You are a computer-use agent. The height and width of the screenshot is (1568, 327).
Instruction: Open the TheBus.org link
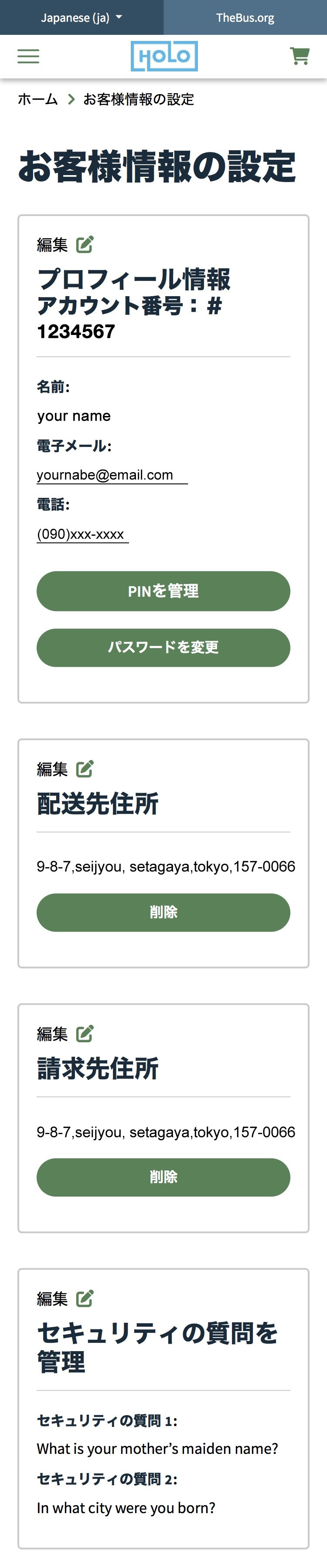[x=245, y=18]
